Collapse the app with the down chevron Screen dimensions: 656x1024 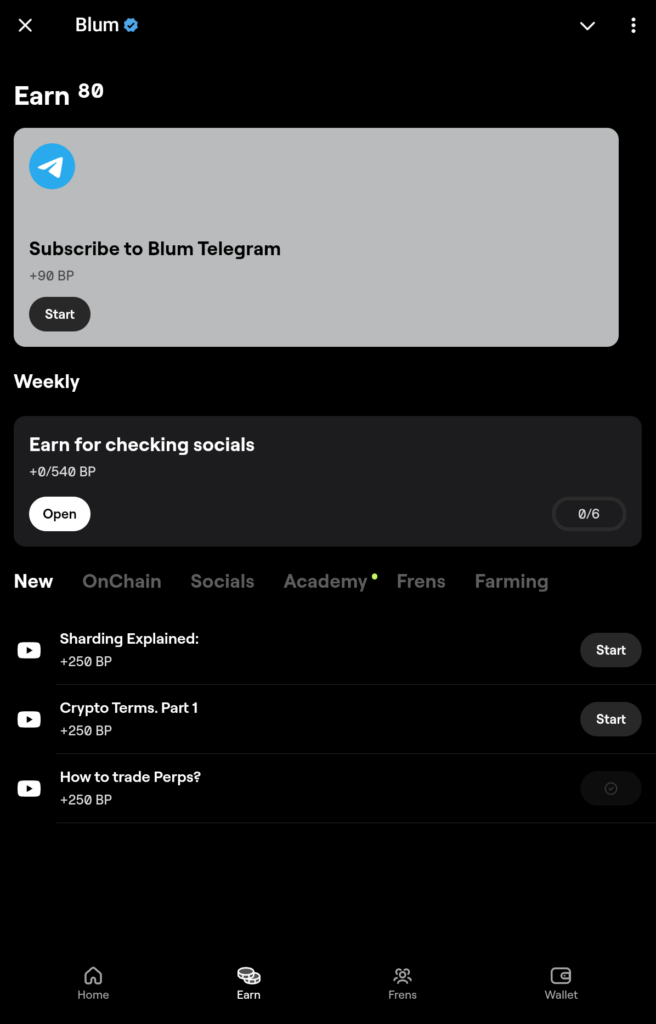coord(587,26)
